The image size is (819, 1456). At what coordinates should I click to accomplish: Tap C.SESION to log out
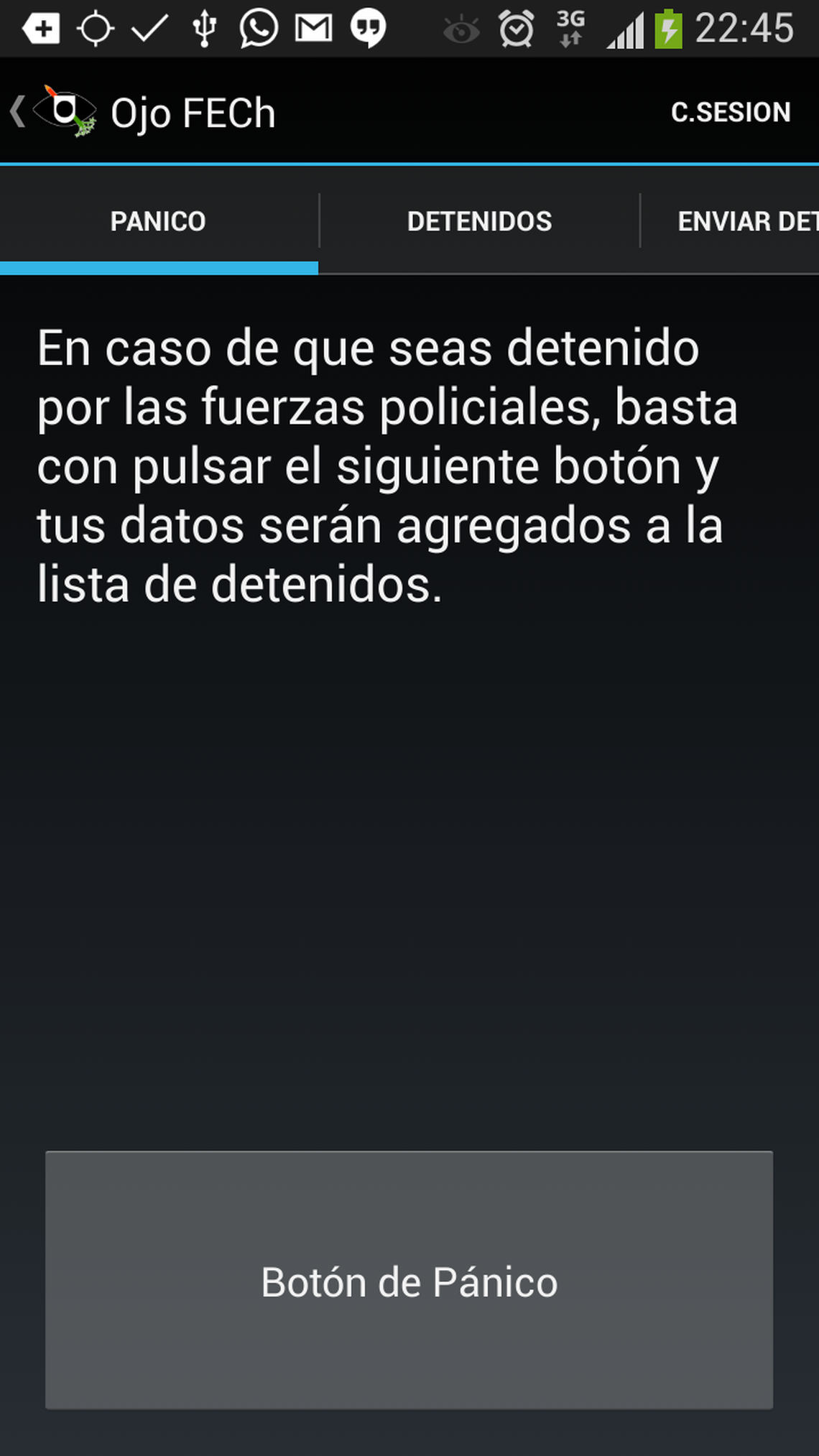730,112
